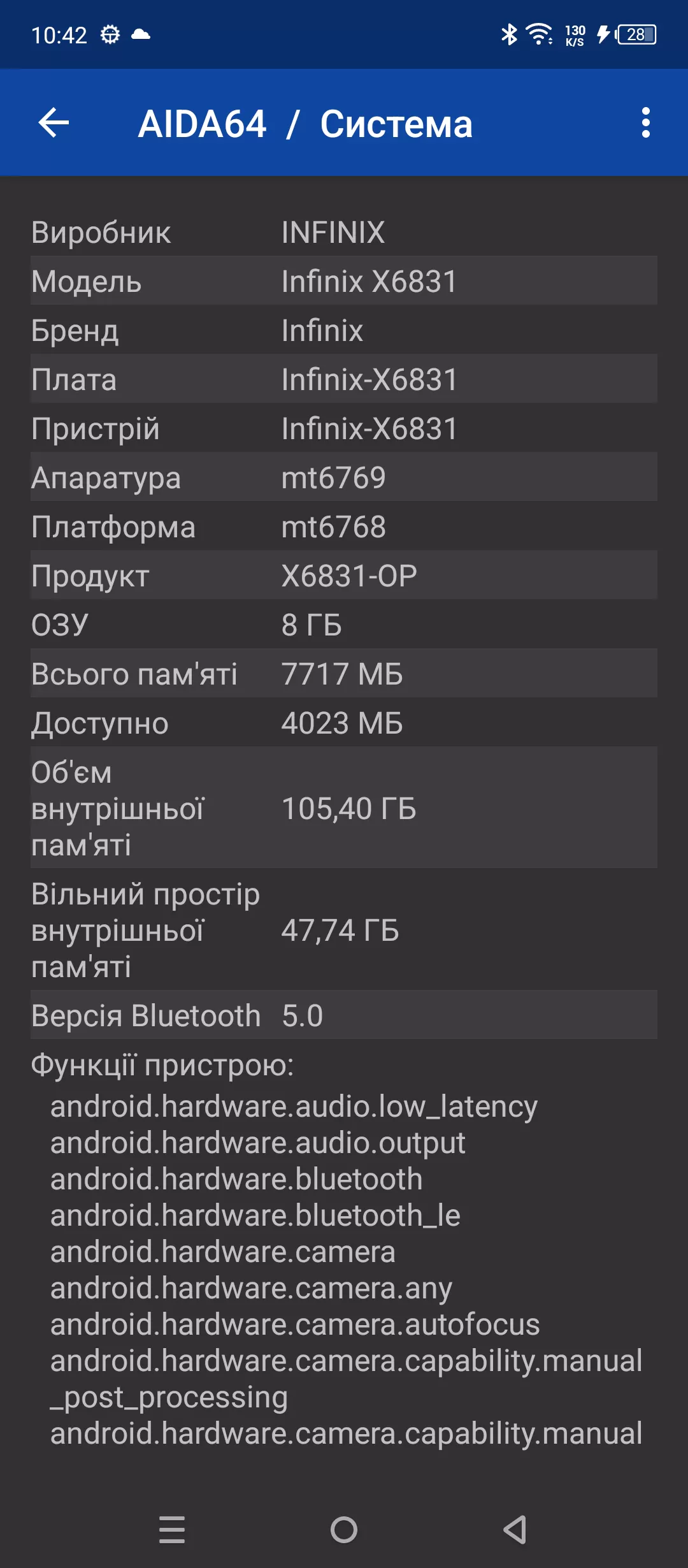Tap the system home button
This screenshot has width=688, height=1568.
click(344, 1529)
